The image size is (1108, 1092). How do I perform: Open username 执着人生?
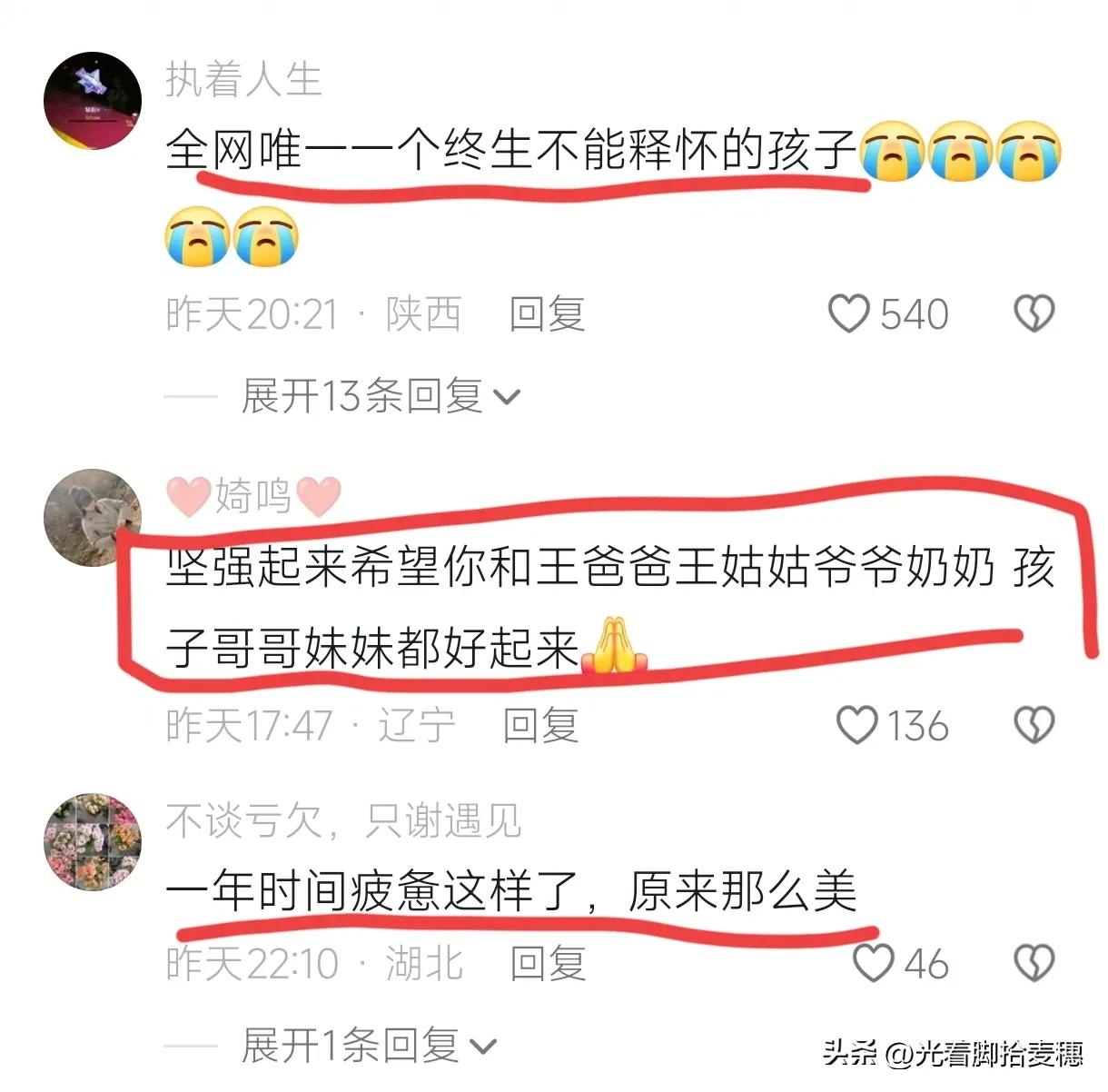pos(243,80)
